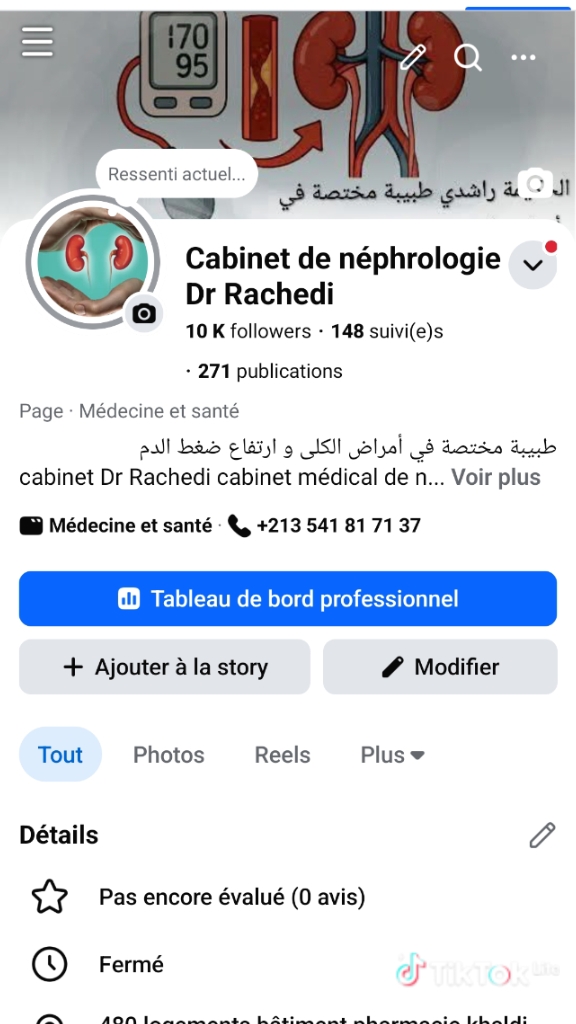Open the search magnifier icon
The height and width of the screenshot is (1024, 576).
point(468,57)
